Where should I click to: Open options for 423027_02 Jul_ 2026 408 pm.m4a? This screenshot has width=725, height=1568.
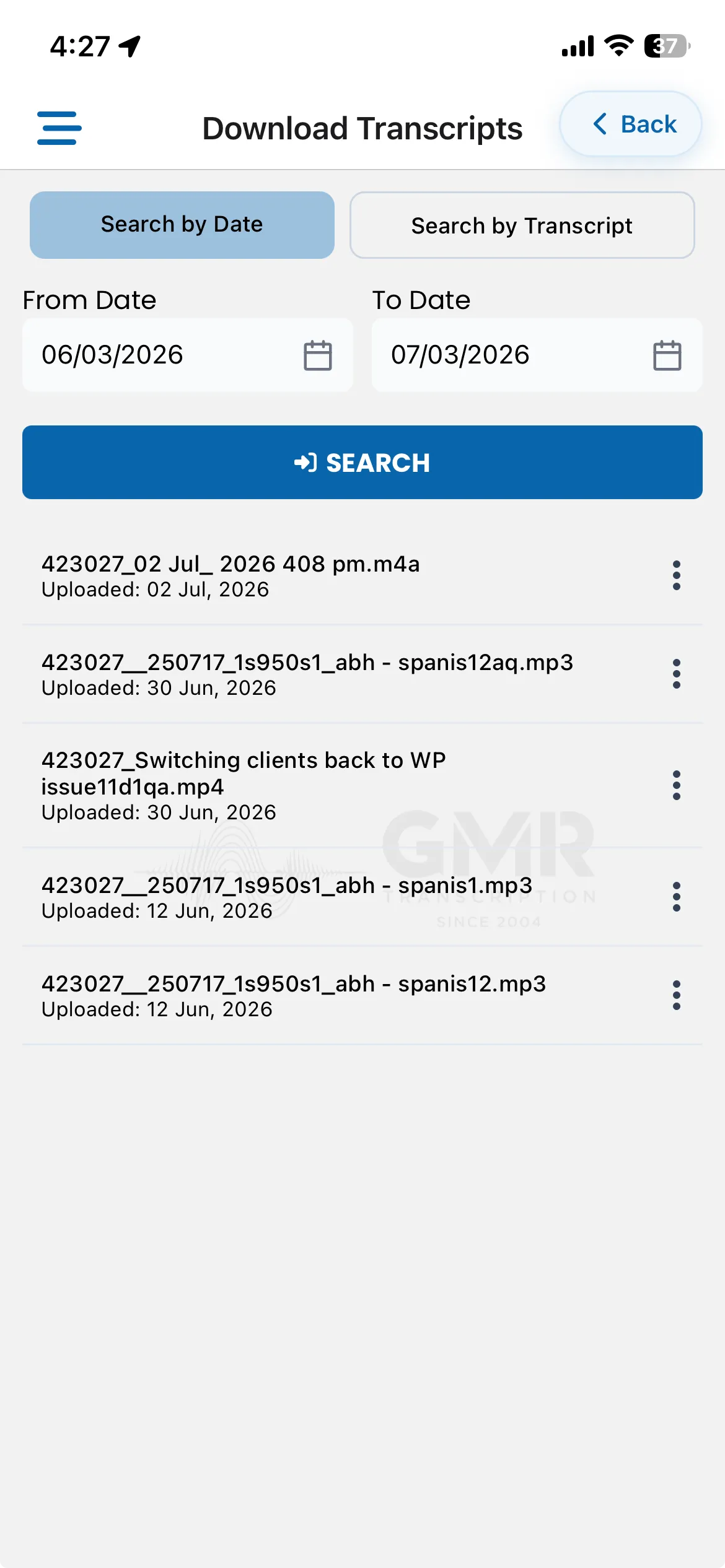(x=677, y=575)
